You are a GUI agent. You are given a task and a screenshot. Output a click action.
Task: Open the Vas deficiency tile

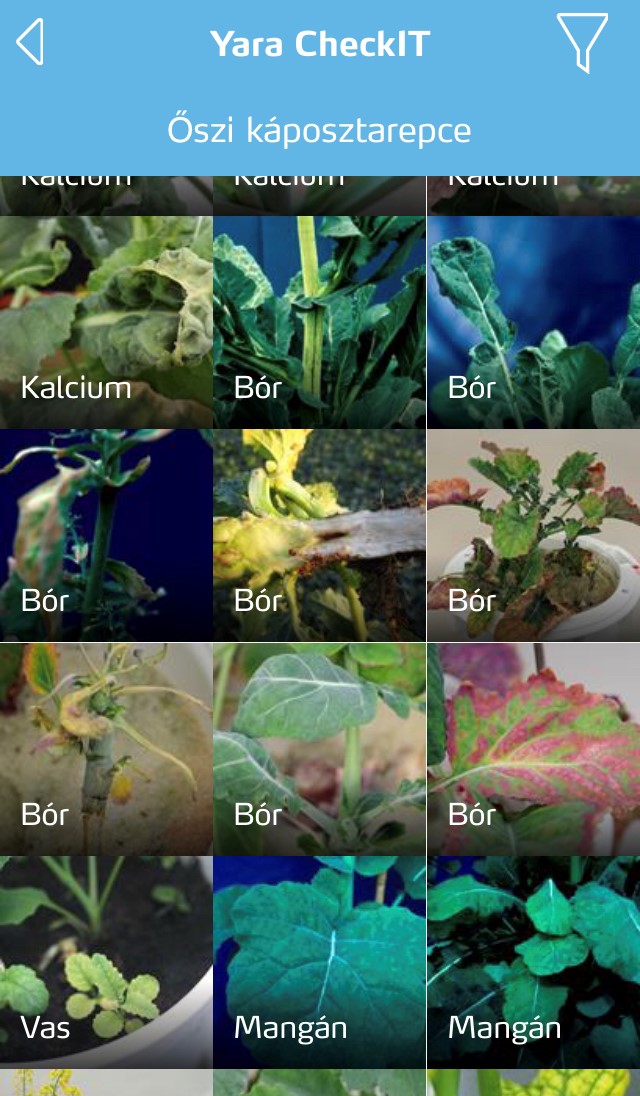[x=106, y=962]
